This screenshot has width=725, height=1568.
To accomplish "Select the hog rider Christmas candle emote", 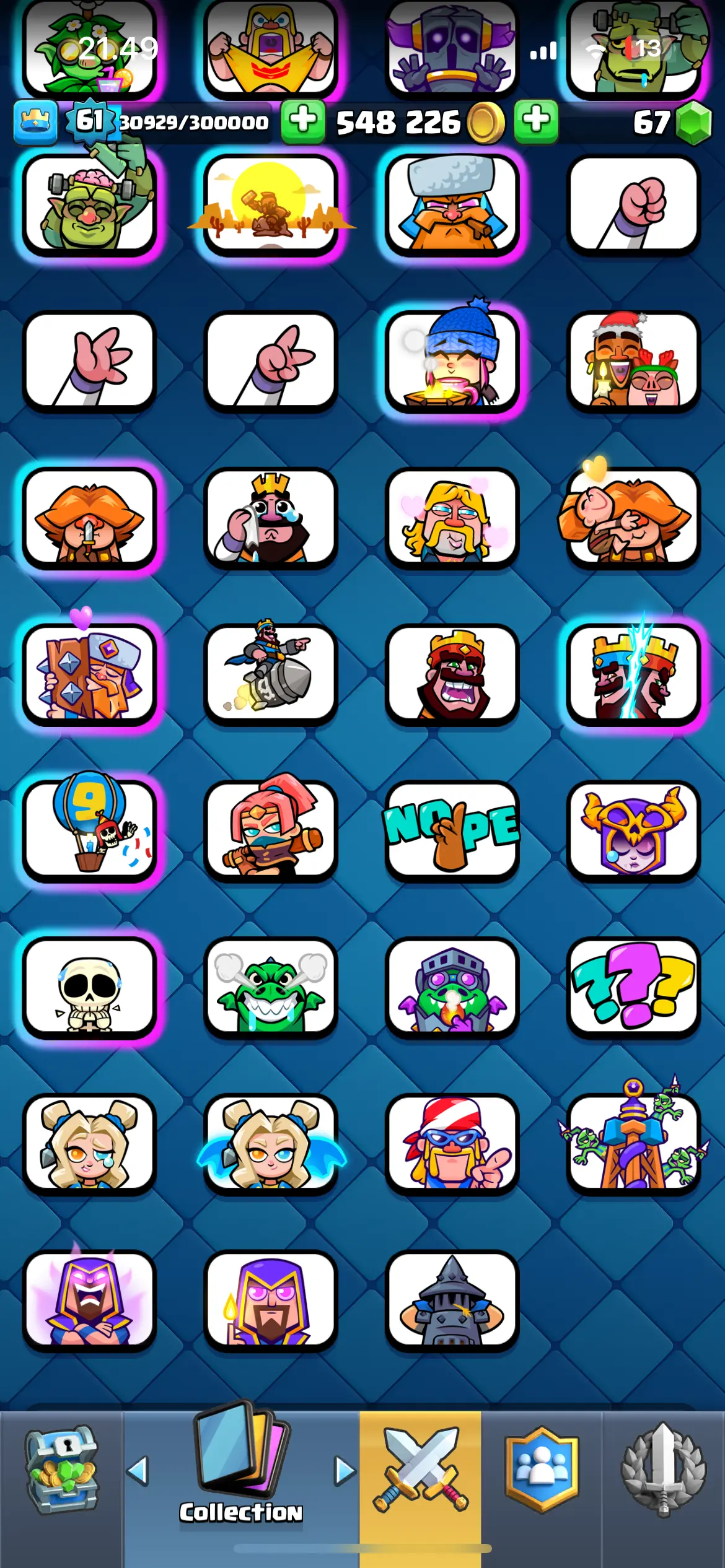I will click(633, 361).
